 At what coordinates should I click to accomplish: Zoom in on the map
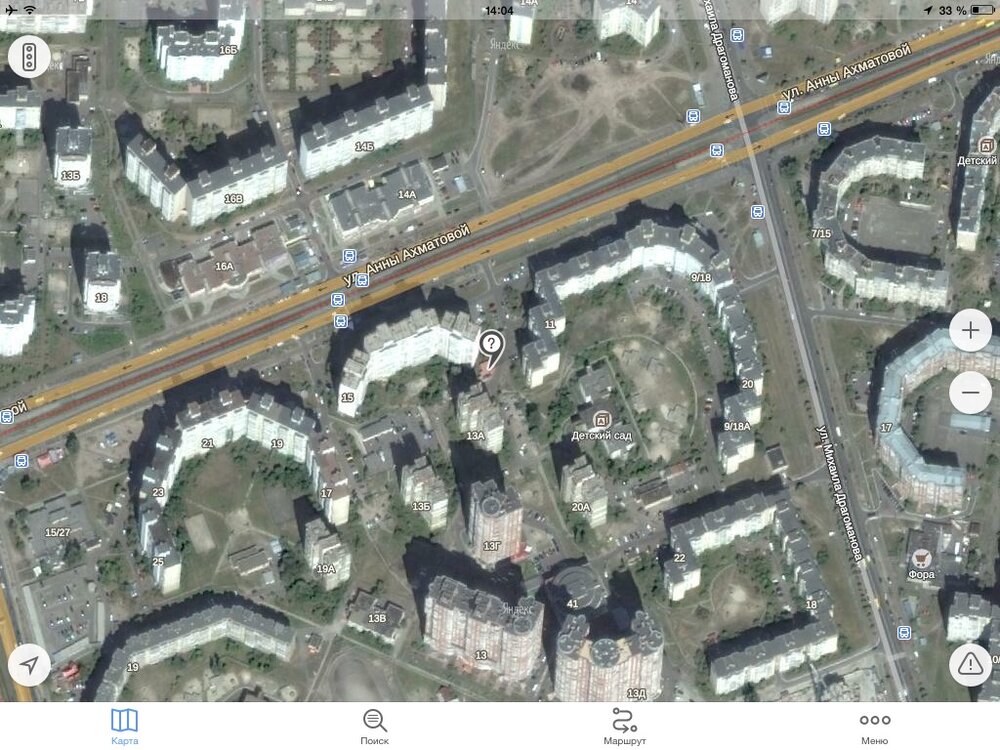970,330
